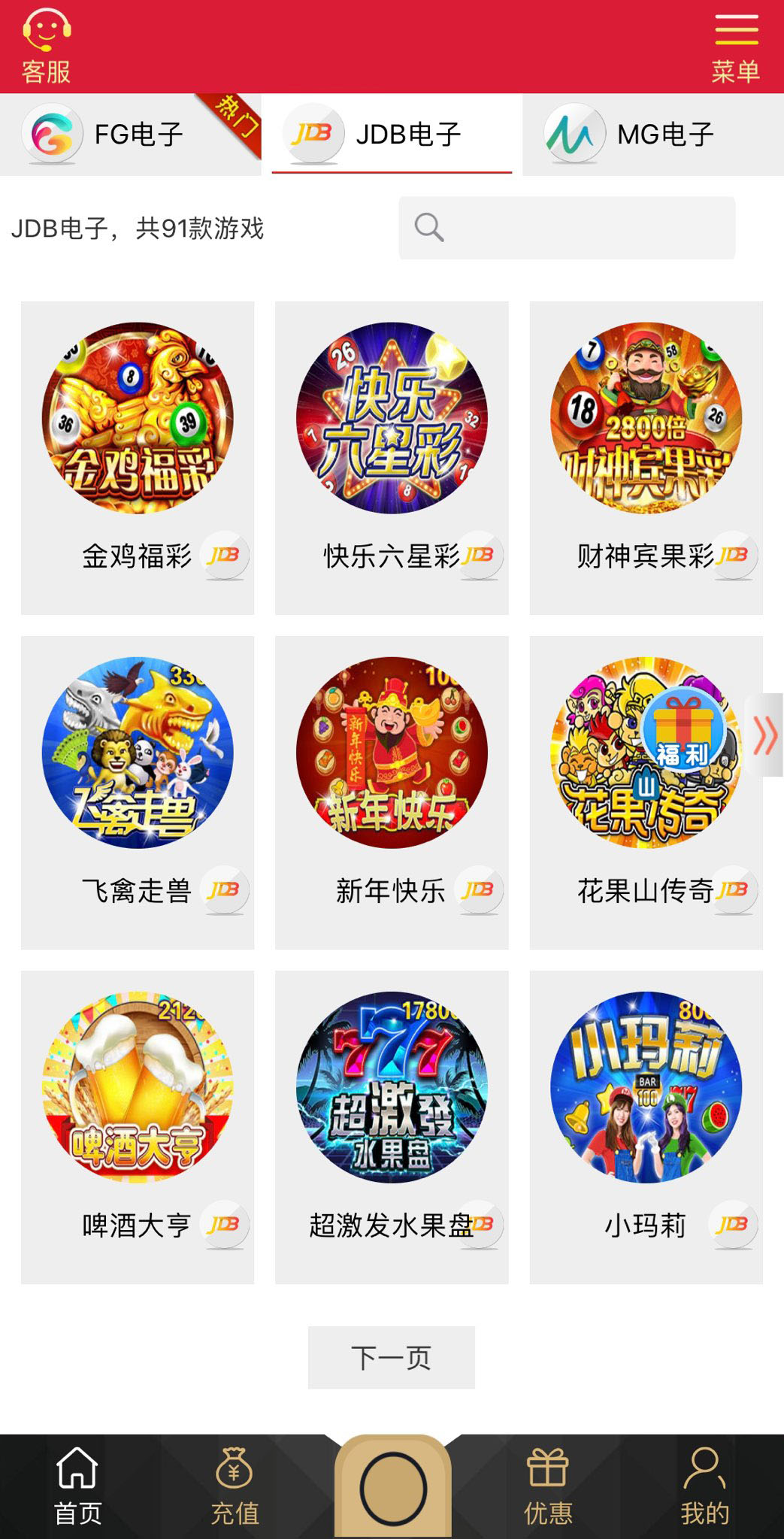This screenshot has width=784, height=1539.
Task: Open the 金鸡福彩 game
Action: pyautogui.click(x=138, y=457)
